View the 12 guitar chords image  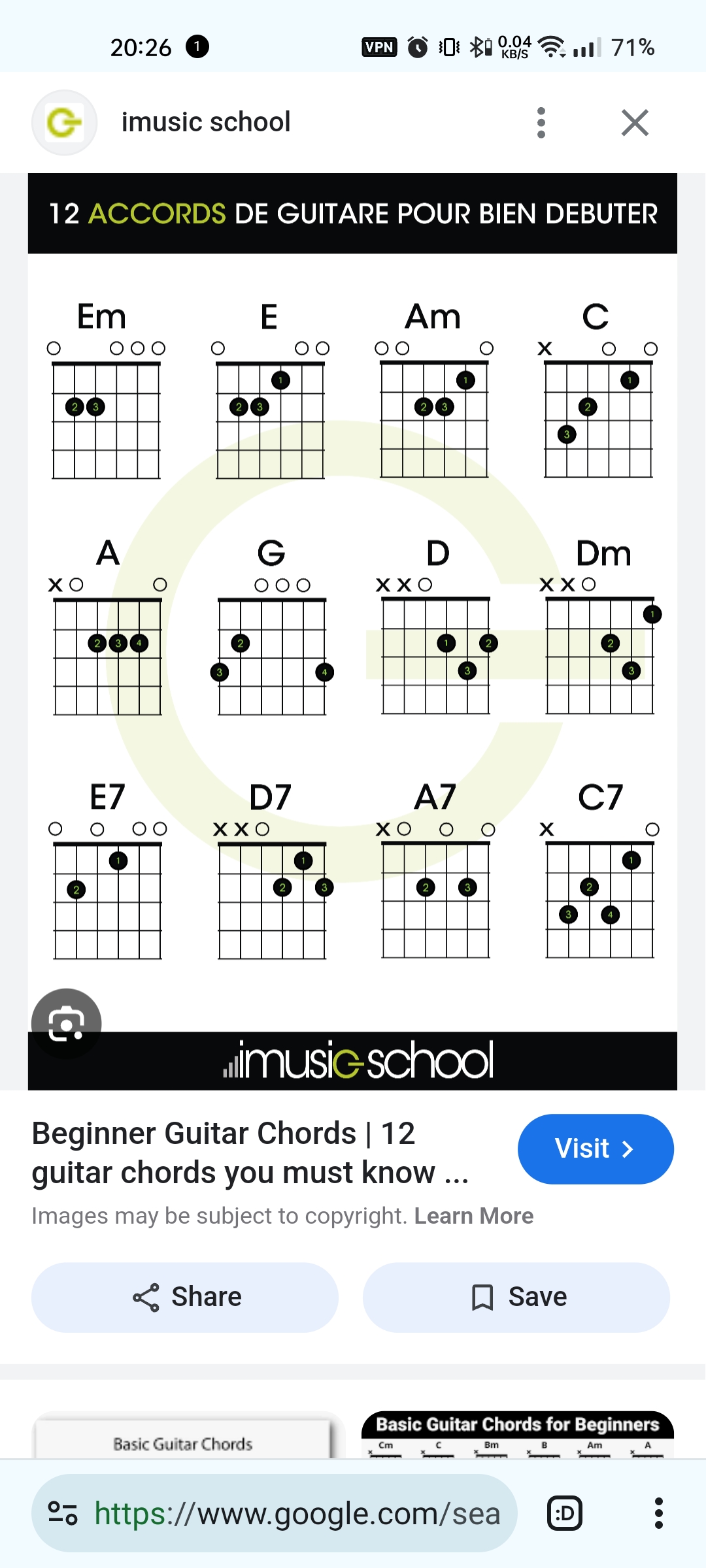[352, 627]
